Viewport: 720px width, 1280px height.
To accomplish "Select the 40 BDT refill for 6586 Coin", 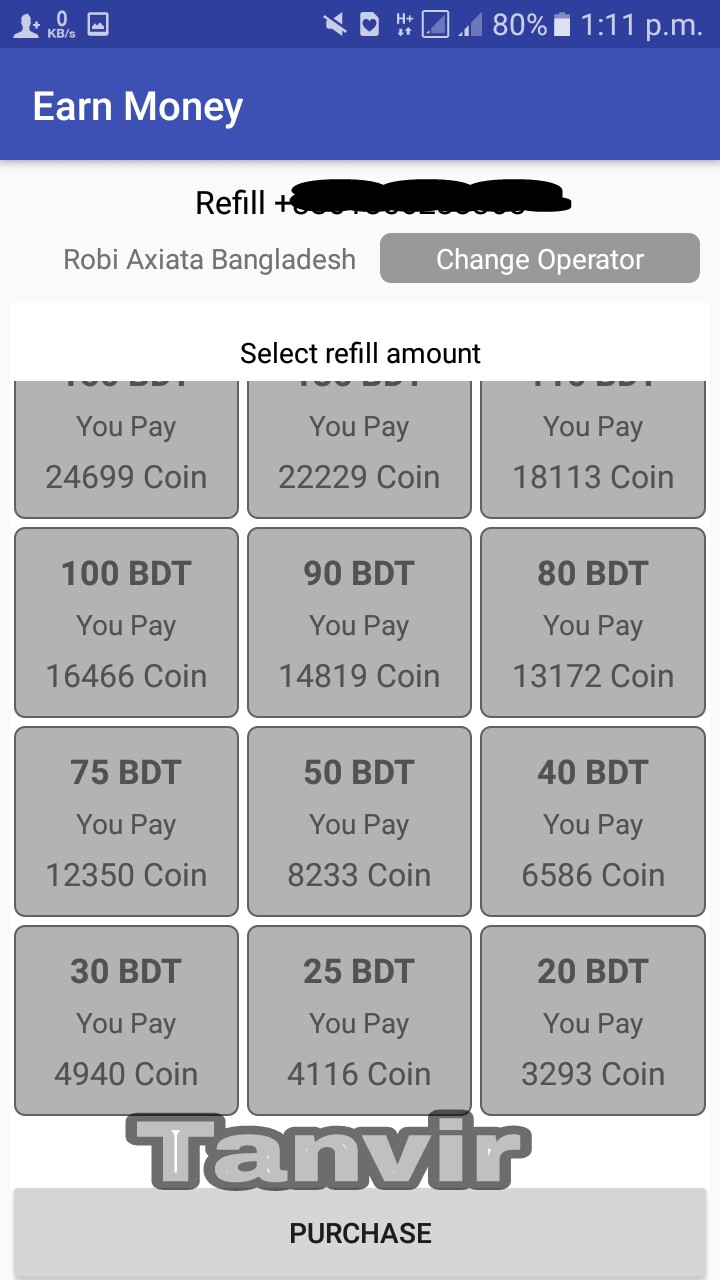I will coord(593,822).
